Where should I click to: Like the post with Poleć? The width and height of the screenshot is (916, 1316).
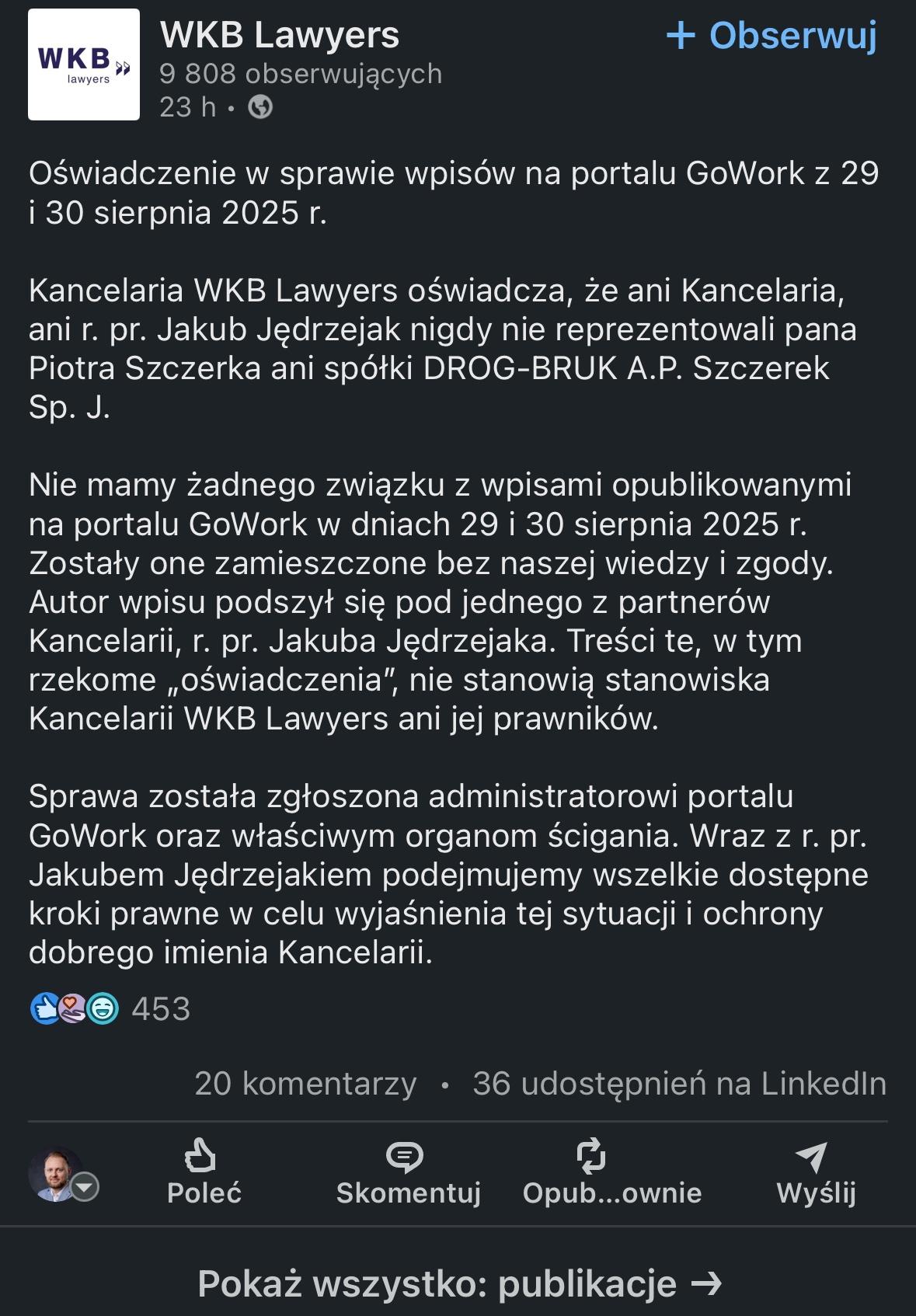tap(204, 1173)
